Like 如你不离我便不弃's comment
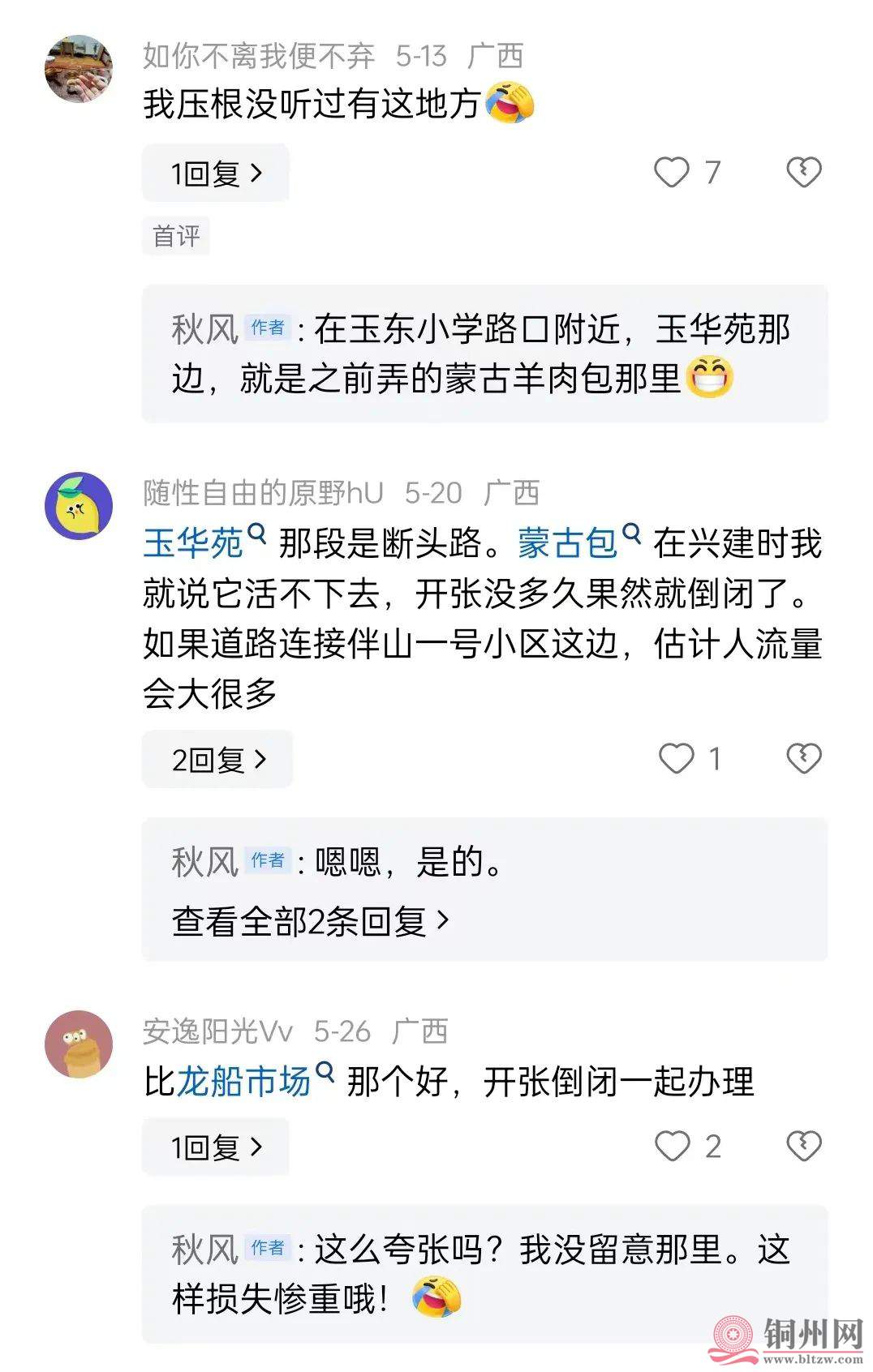The image size is (873, 1372). click(672, 173)
